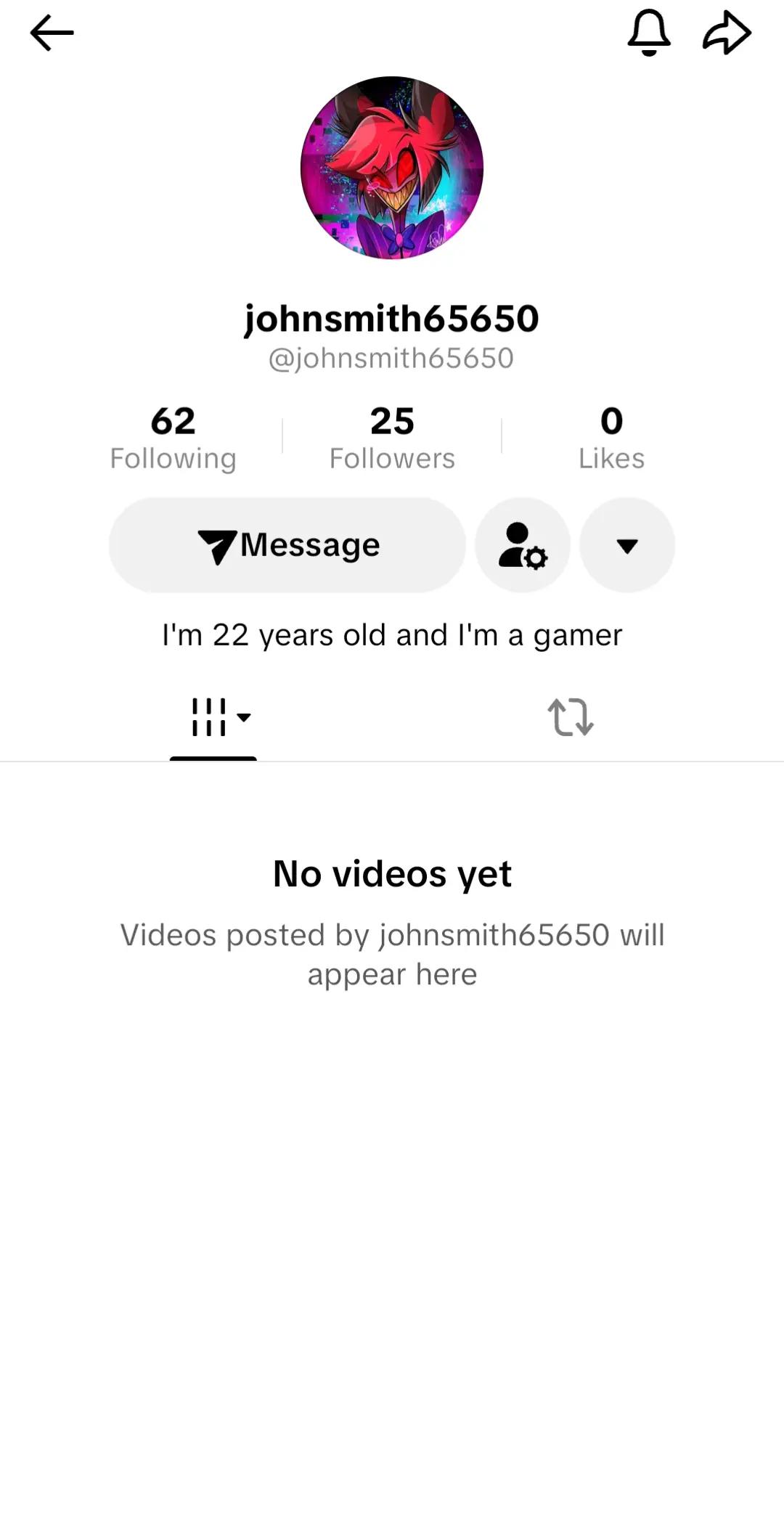Share this profile with the arrow icon
The image size is (784, 1539).
[x=727, y=33]
